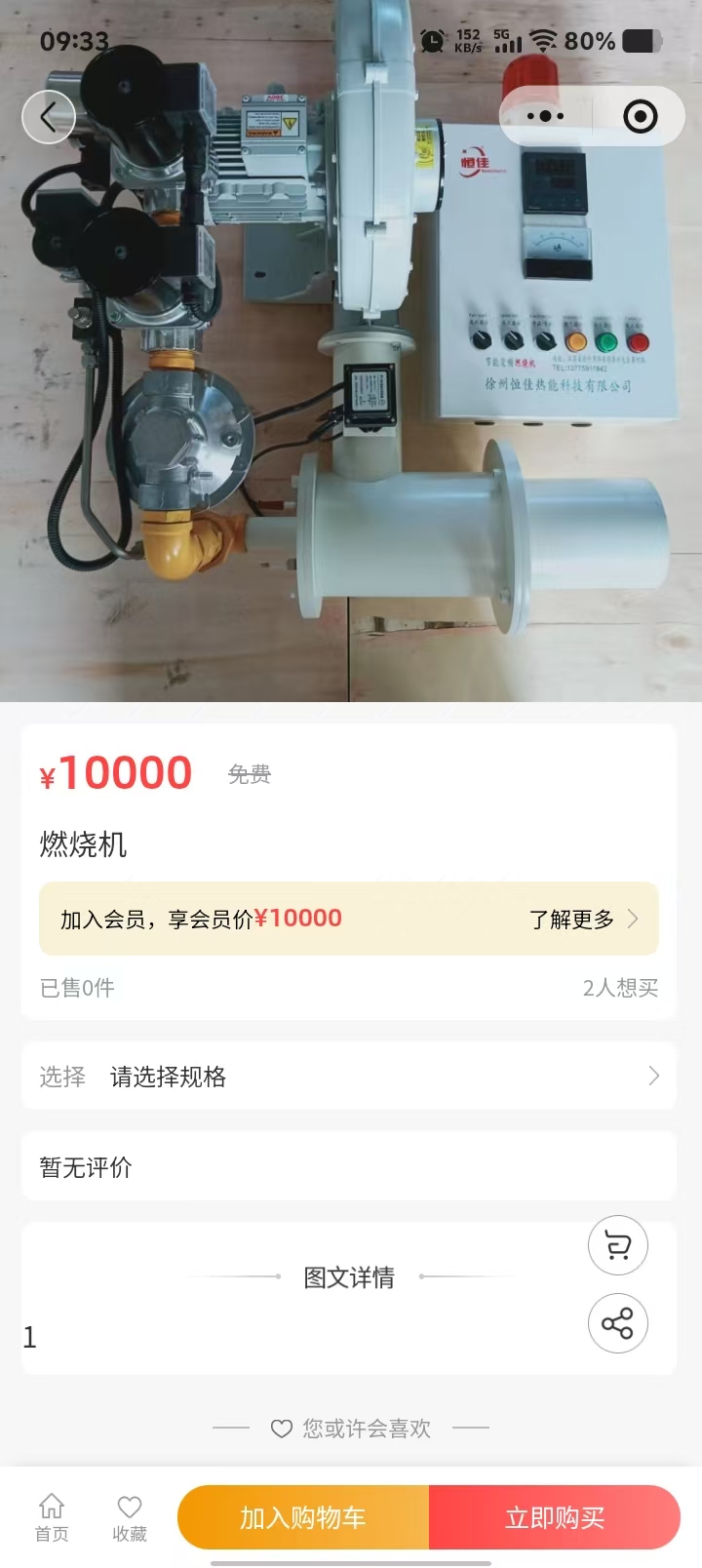Open the 请选择规格 specification selector

pos(349,1077)
